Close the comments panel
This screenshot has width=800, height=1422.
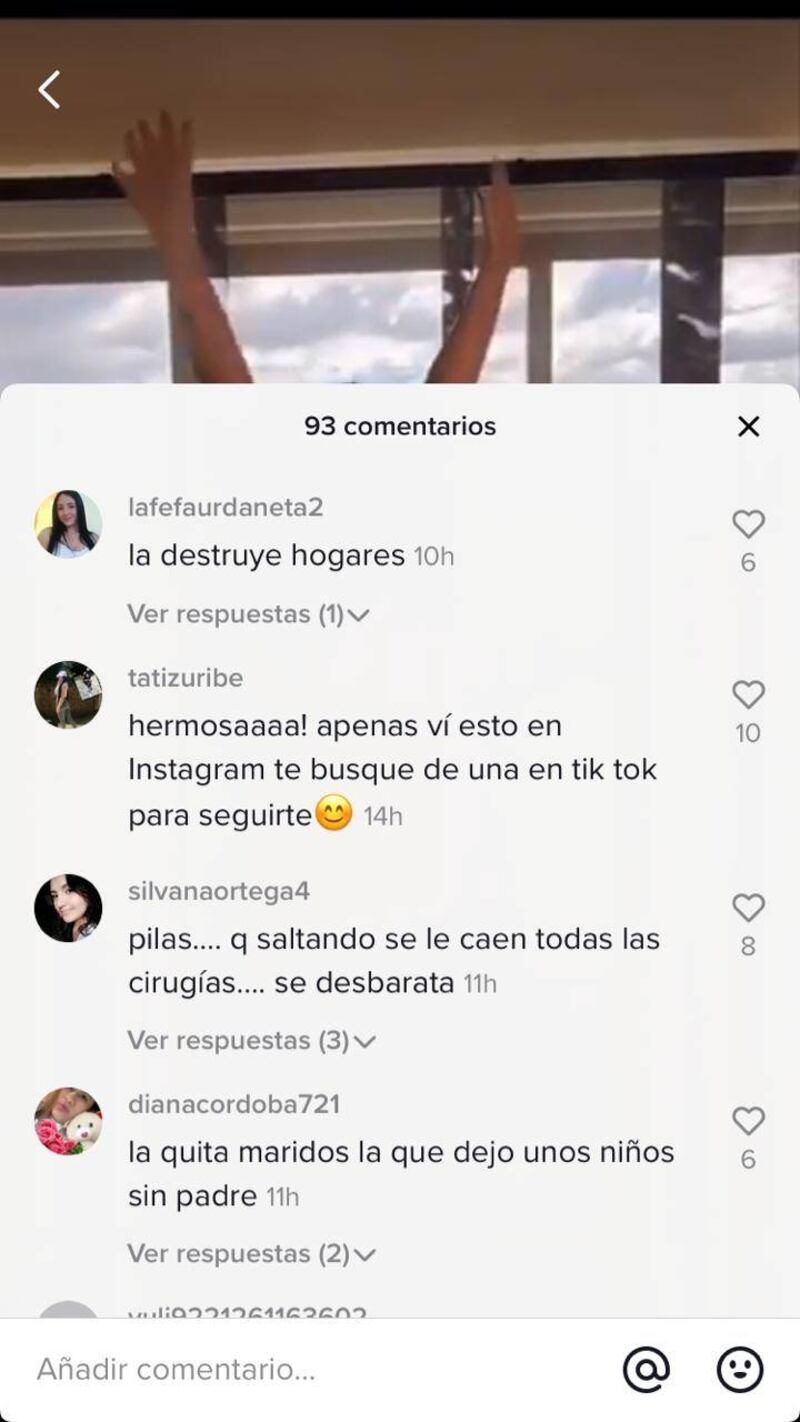(x=748, y=427)
